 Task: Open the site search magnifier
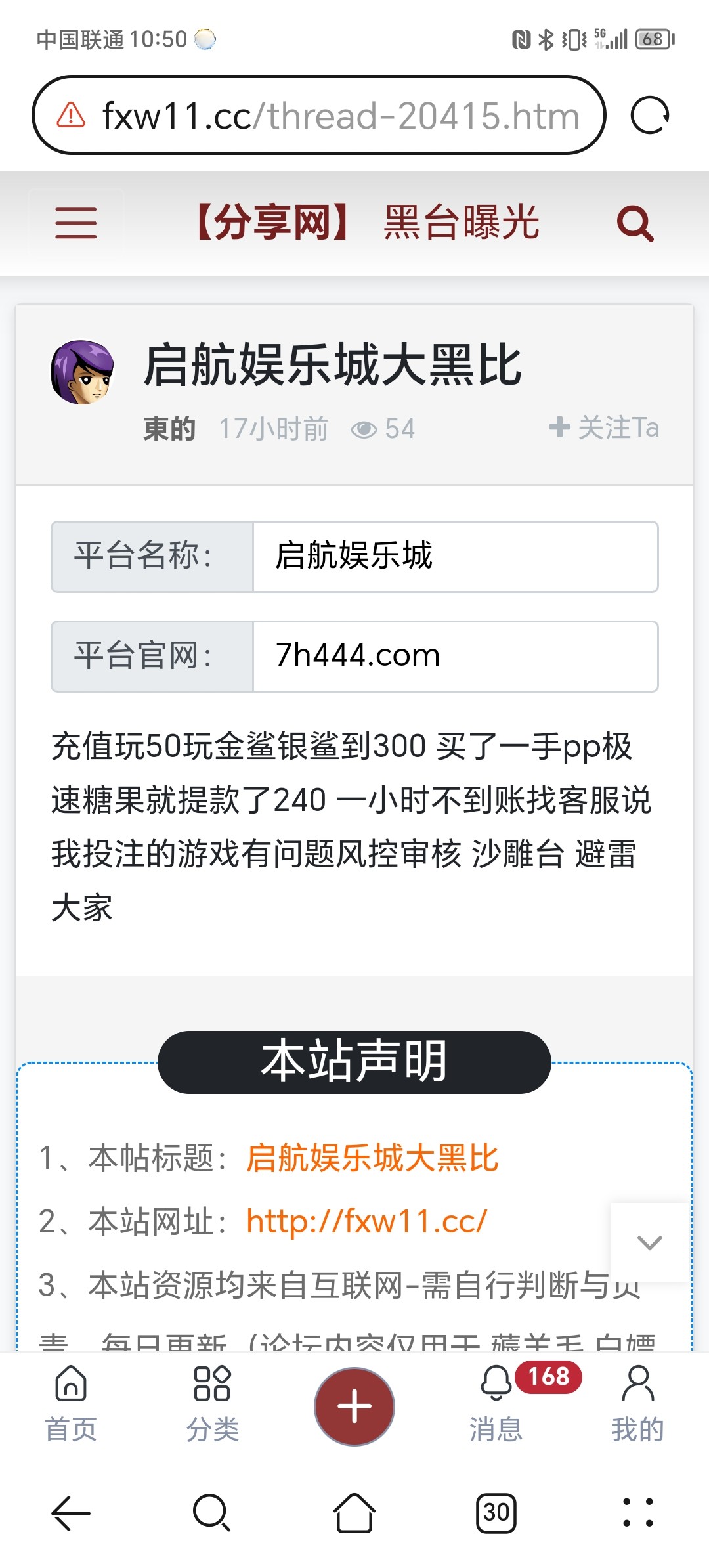click(x=635, y=223)
